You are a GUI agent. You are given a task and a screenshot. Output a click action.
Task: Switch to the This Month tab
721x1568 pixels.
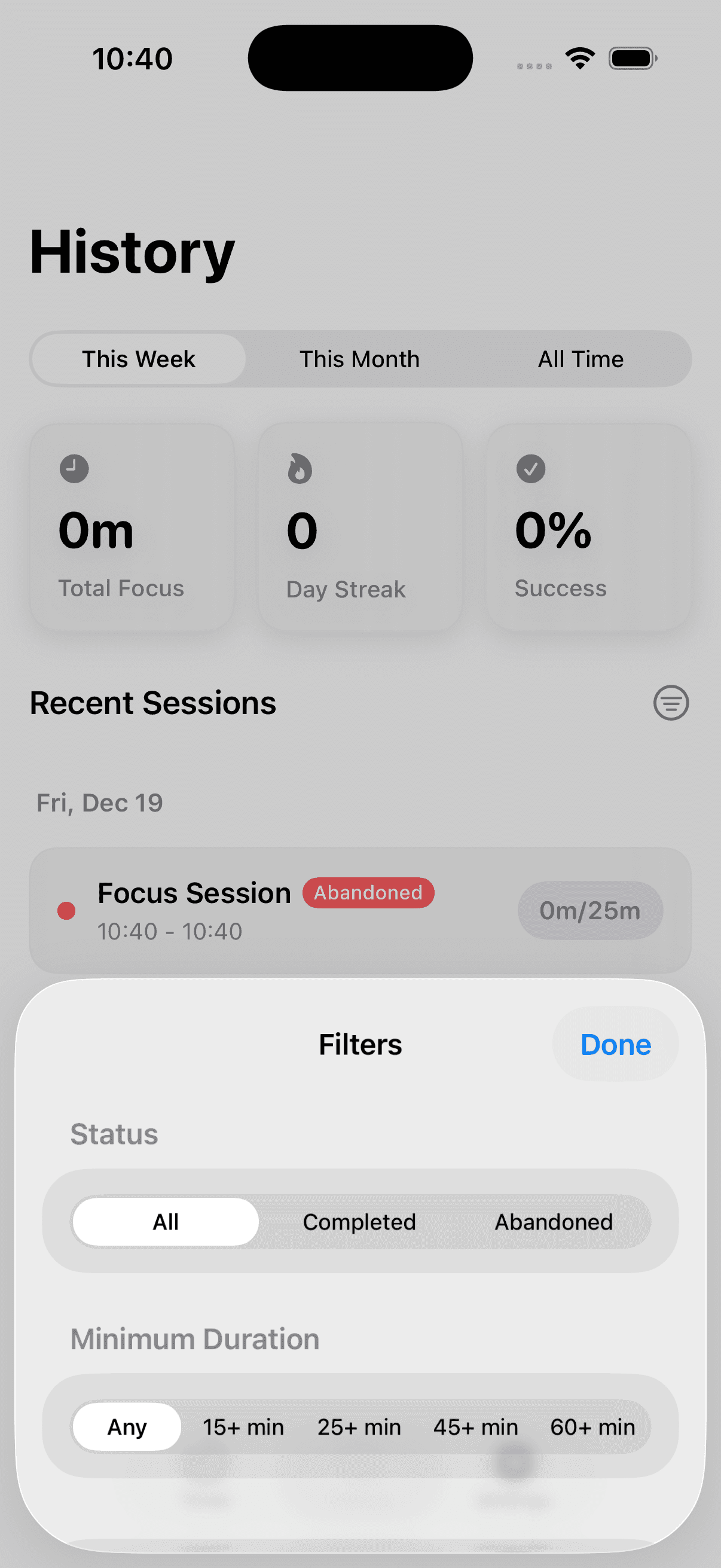(x=359, y=359)
